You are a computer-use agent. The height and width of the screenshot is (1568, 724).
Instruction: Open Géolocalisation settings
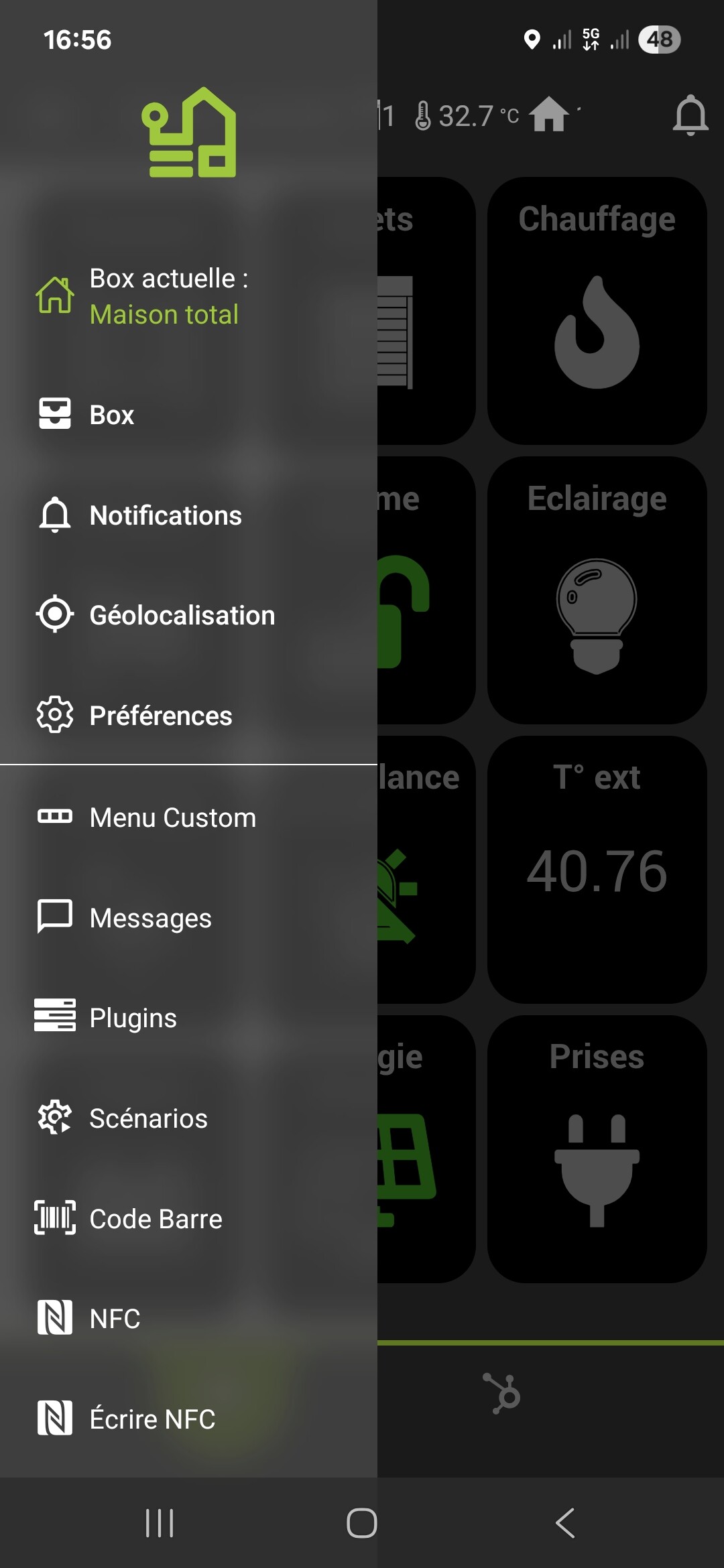tap(188, 615)
